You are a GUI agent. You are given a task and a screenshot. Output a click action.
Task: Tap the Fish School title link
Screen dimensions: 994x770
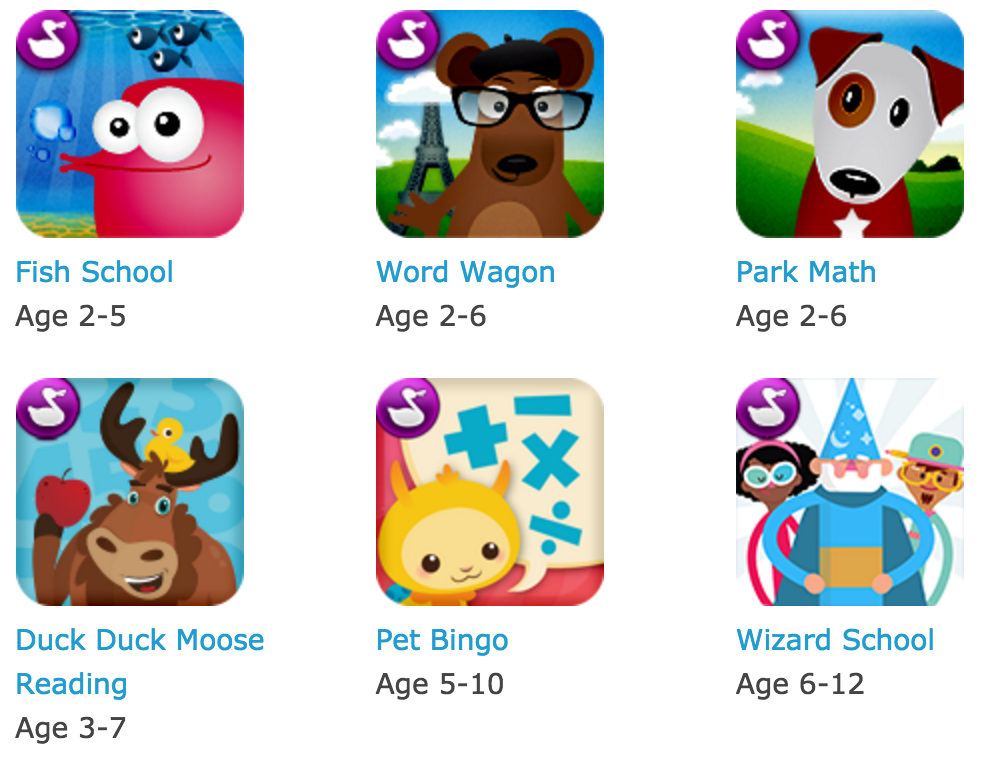coord(95,272)
